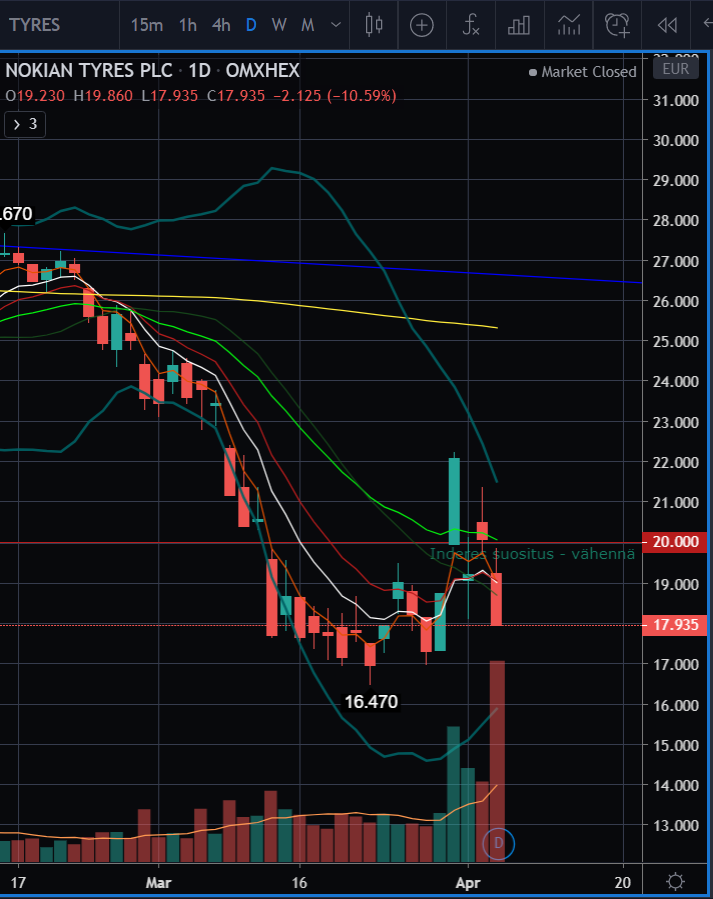Switch to monthly M interval
Viewport: 713px width, 899px height.
(308, 25)
